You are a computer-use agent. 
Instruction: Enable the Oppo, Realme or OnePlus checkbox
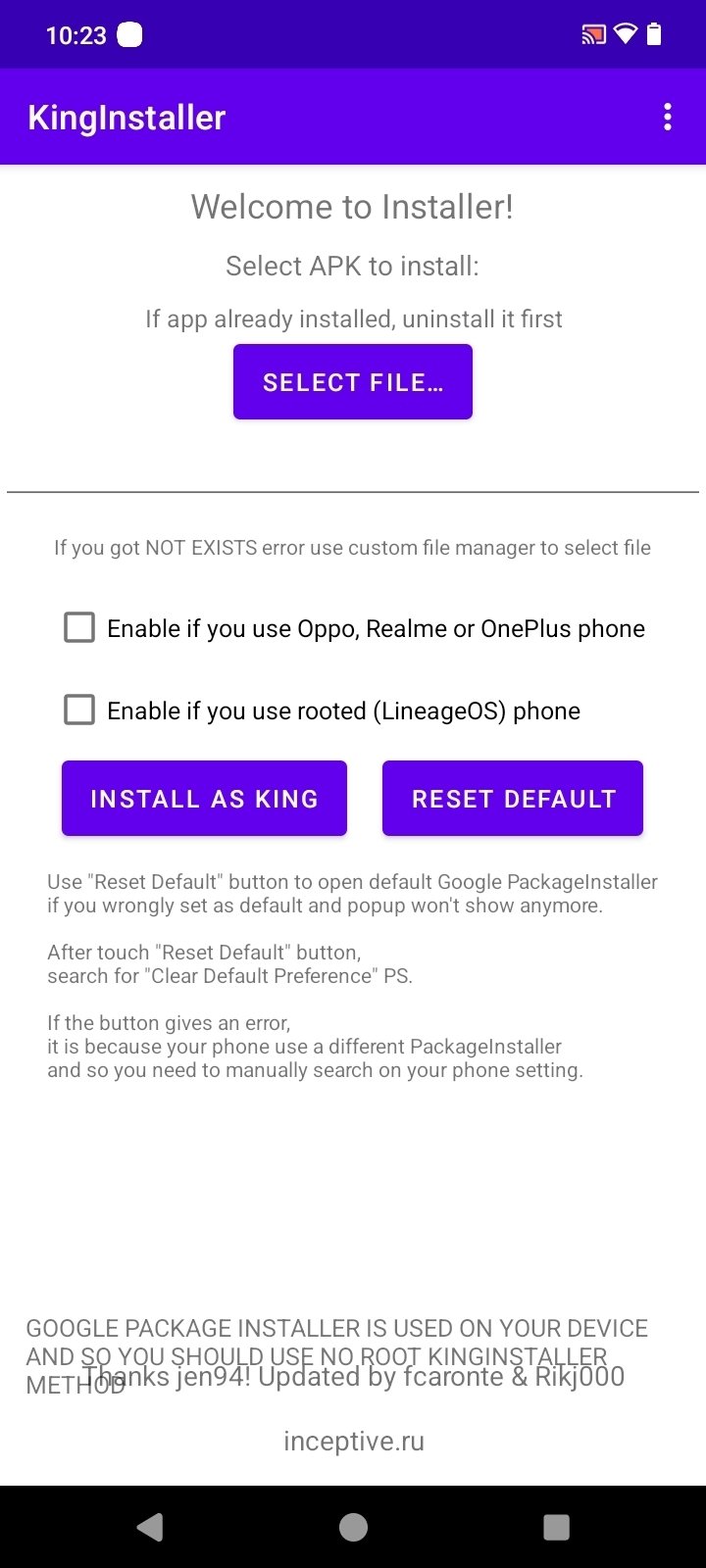click(x=79, y=627)
